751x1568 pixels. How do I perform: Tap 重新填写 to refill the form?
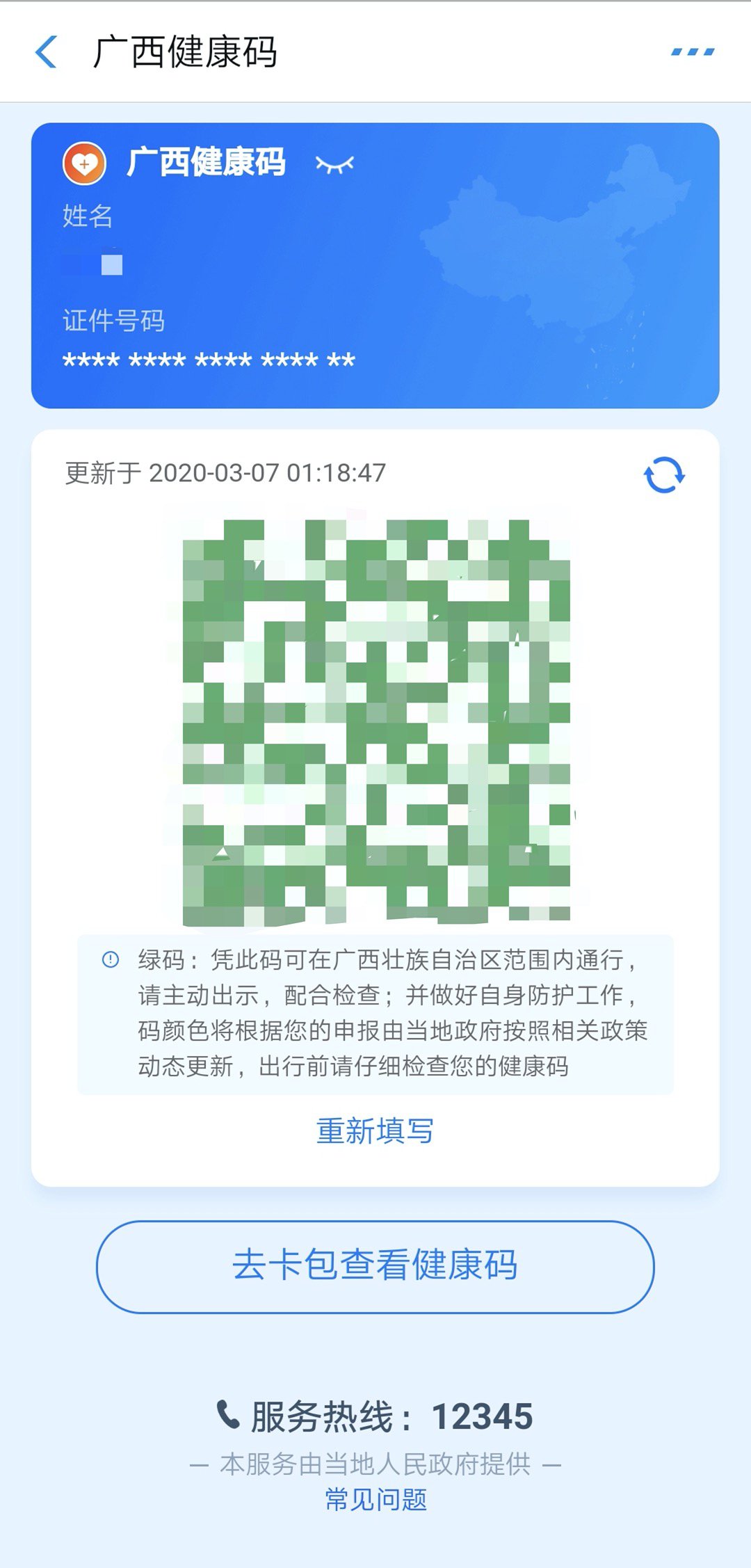coord(375,1131)
